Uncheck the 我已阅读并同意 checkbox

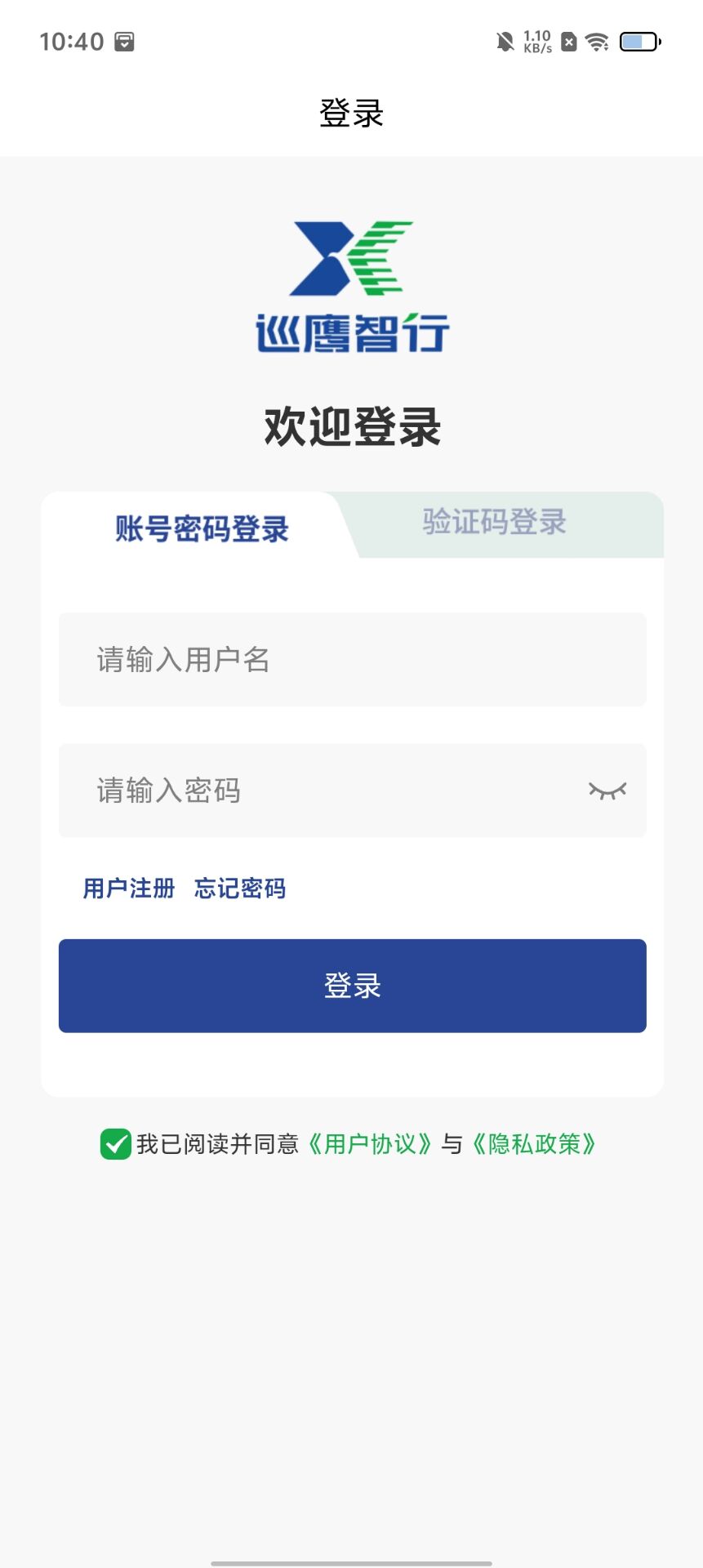116,1144
